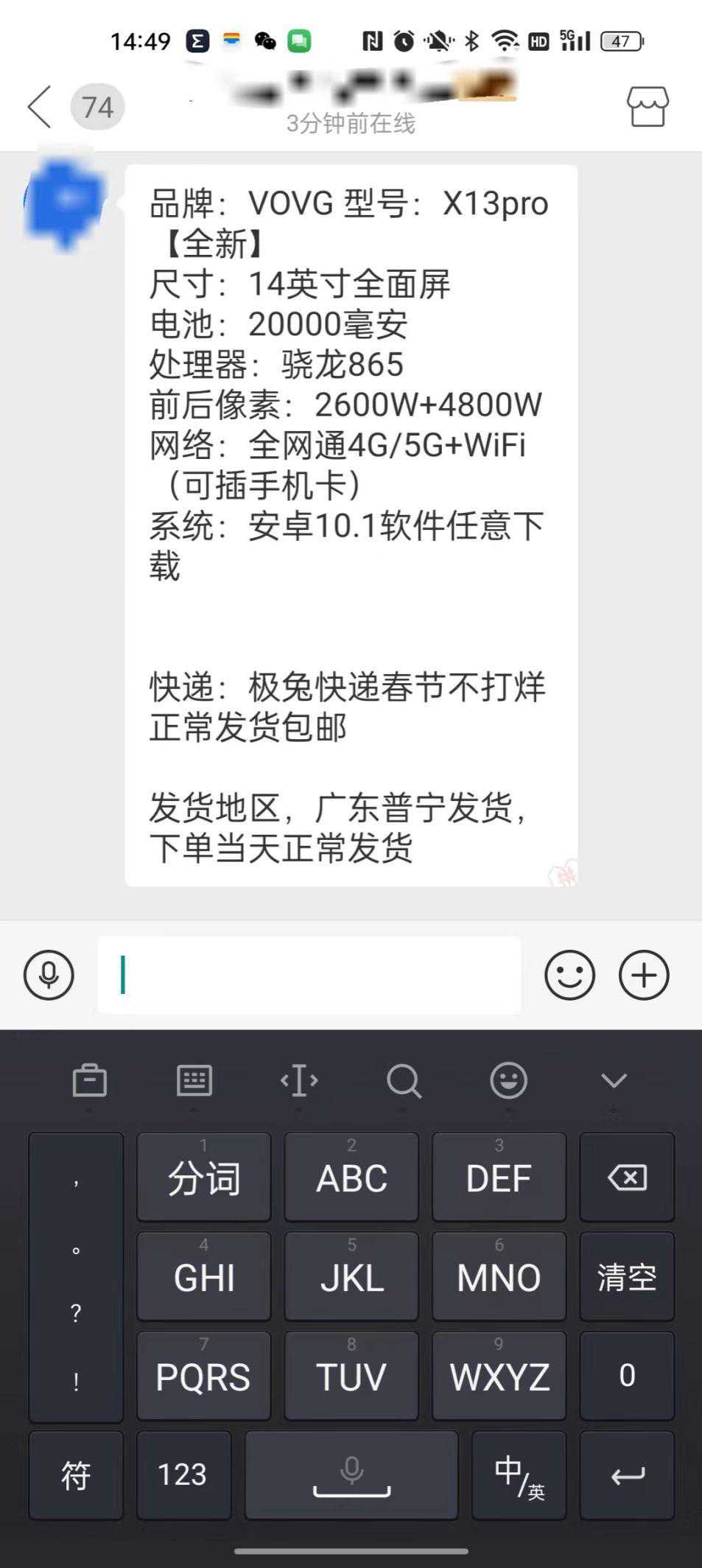The height and width of the screenshot is (1568, 702).
Task: Open the 符 symbols keyboard
Action: click(x=76, y=1474)
